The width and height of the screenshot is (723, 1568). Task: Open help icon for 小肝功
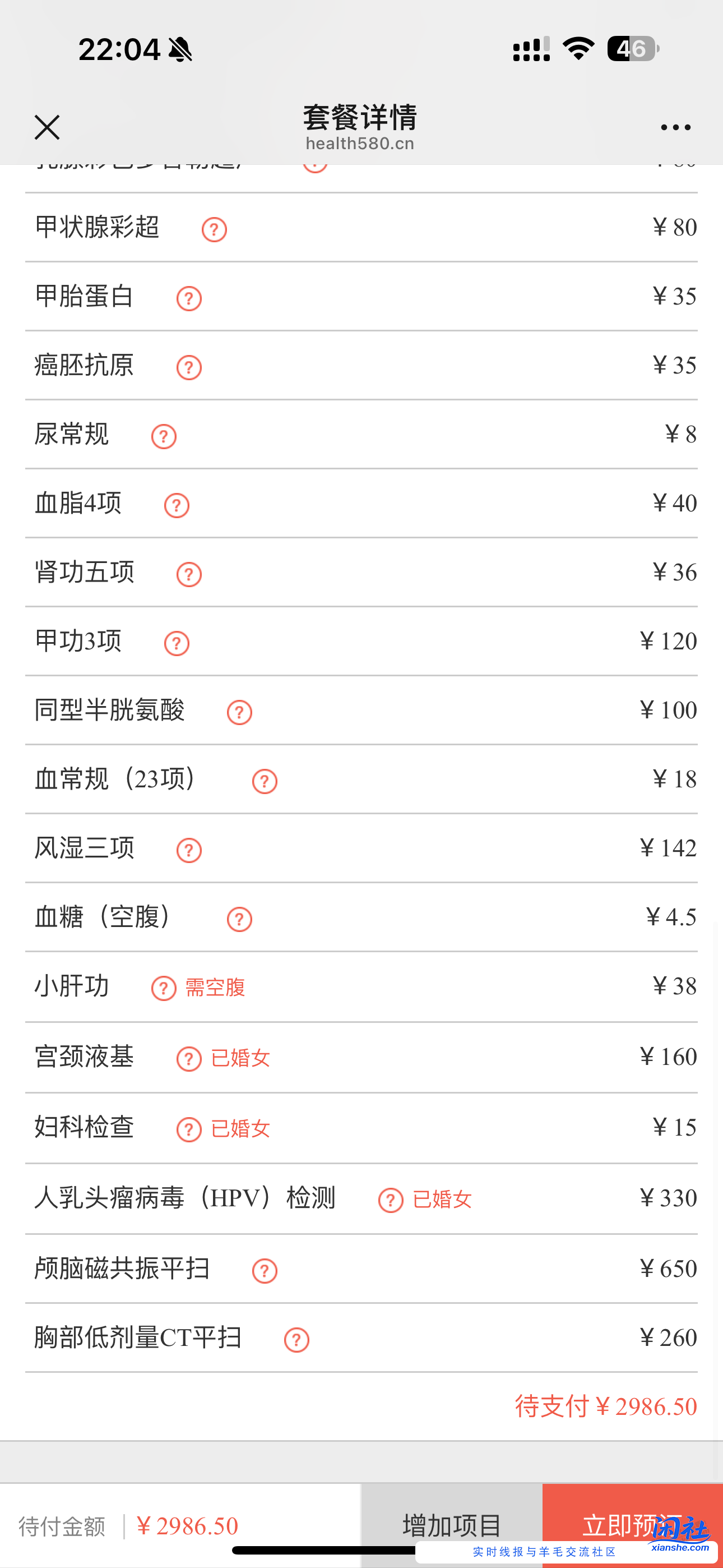pyautogui.click(x=163, y=988)
